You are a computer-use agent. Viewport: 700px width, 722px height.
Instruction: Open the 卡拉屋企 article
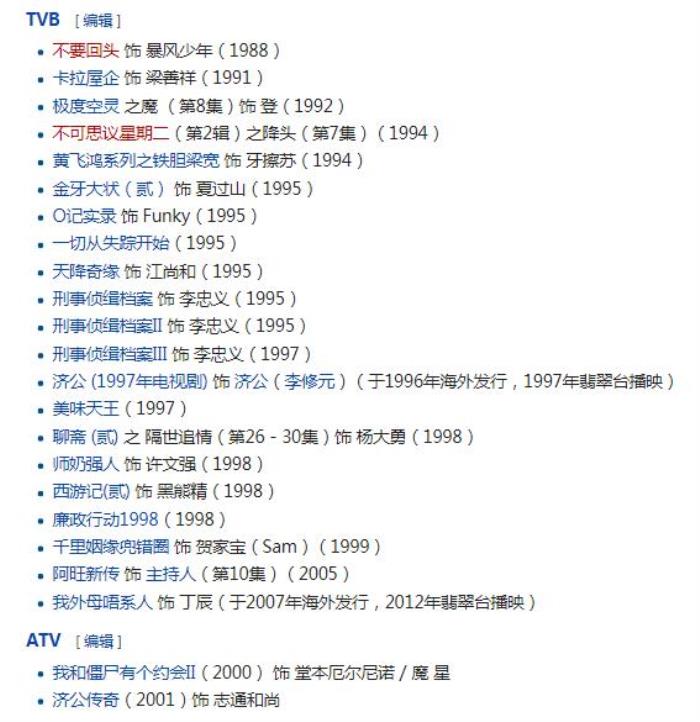tap(85, 78)
